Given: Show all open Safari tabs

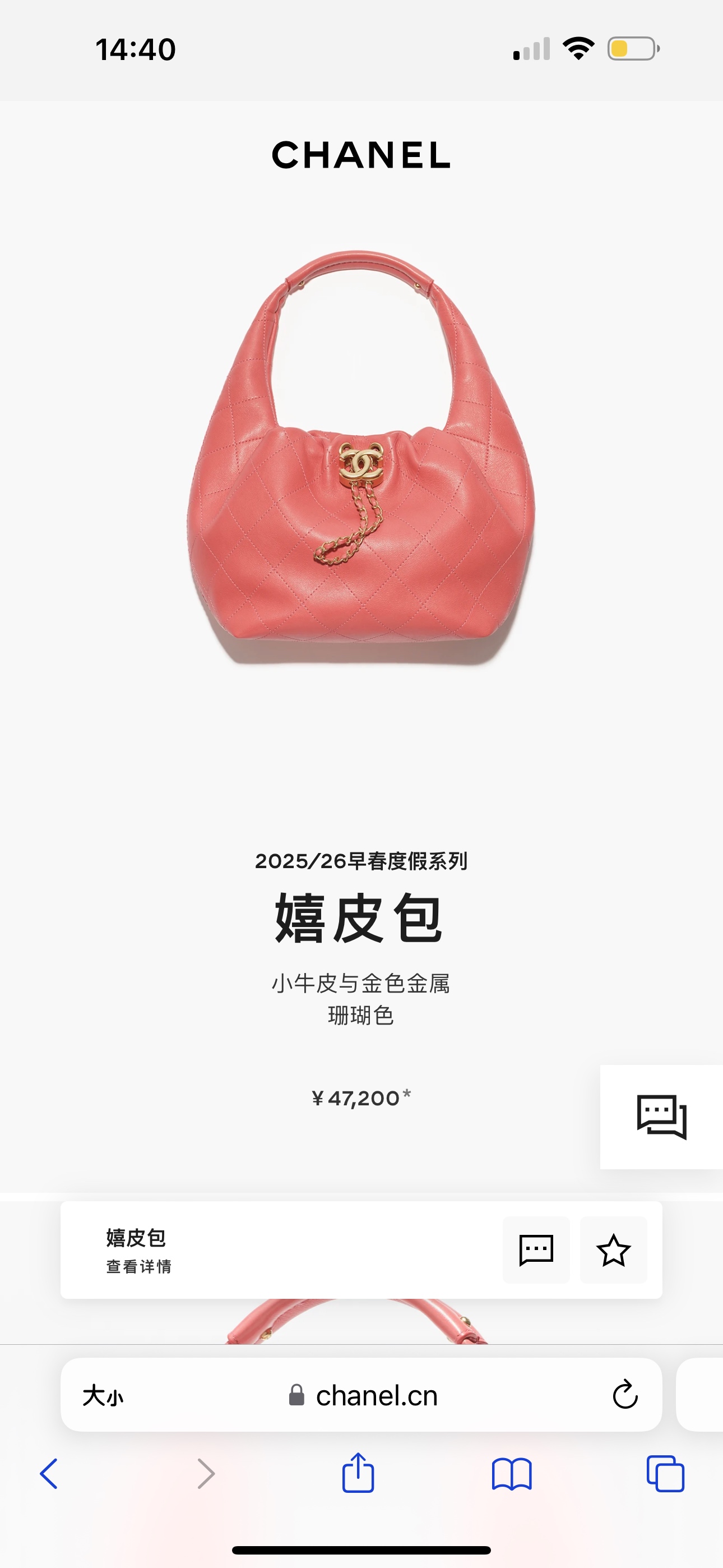Looking at the screenshot, I should (x=665, y=1474).
